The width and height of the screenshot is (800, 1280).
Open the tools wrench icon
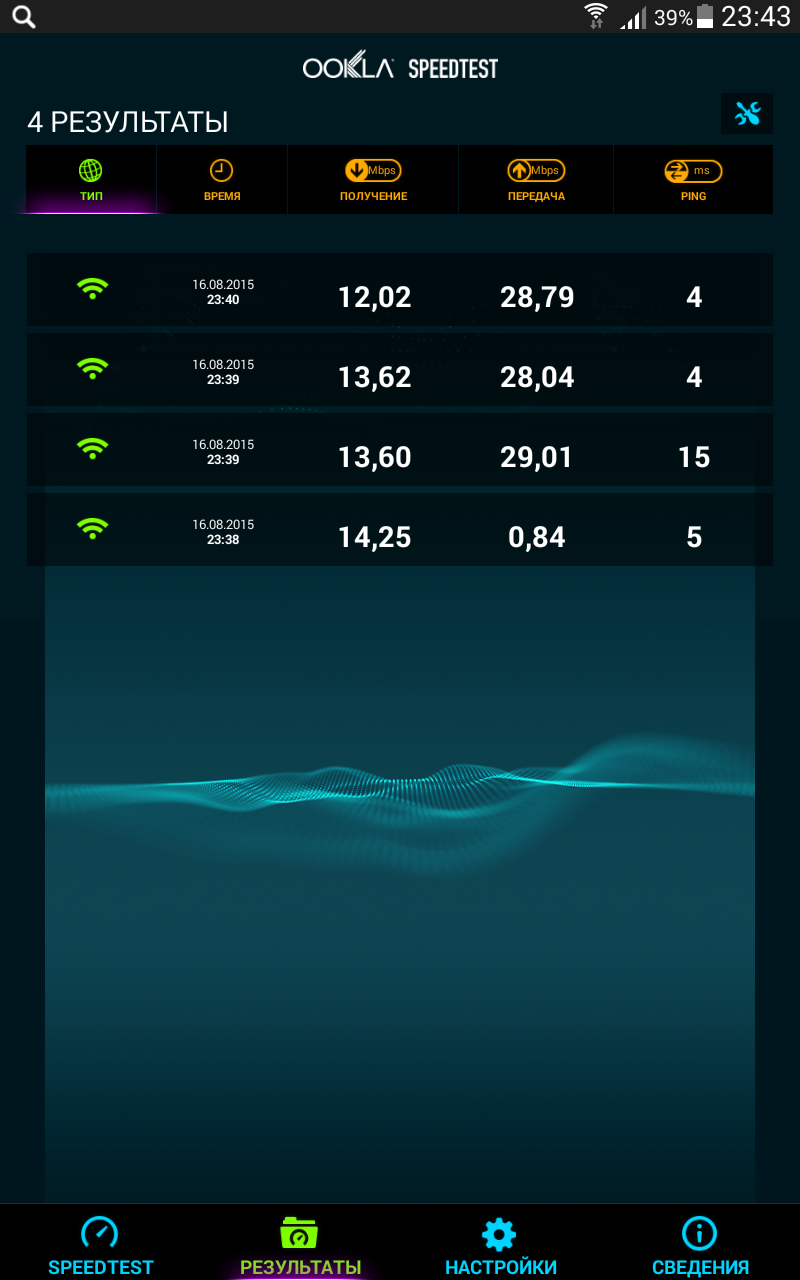click(x=747, y=114)
